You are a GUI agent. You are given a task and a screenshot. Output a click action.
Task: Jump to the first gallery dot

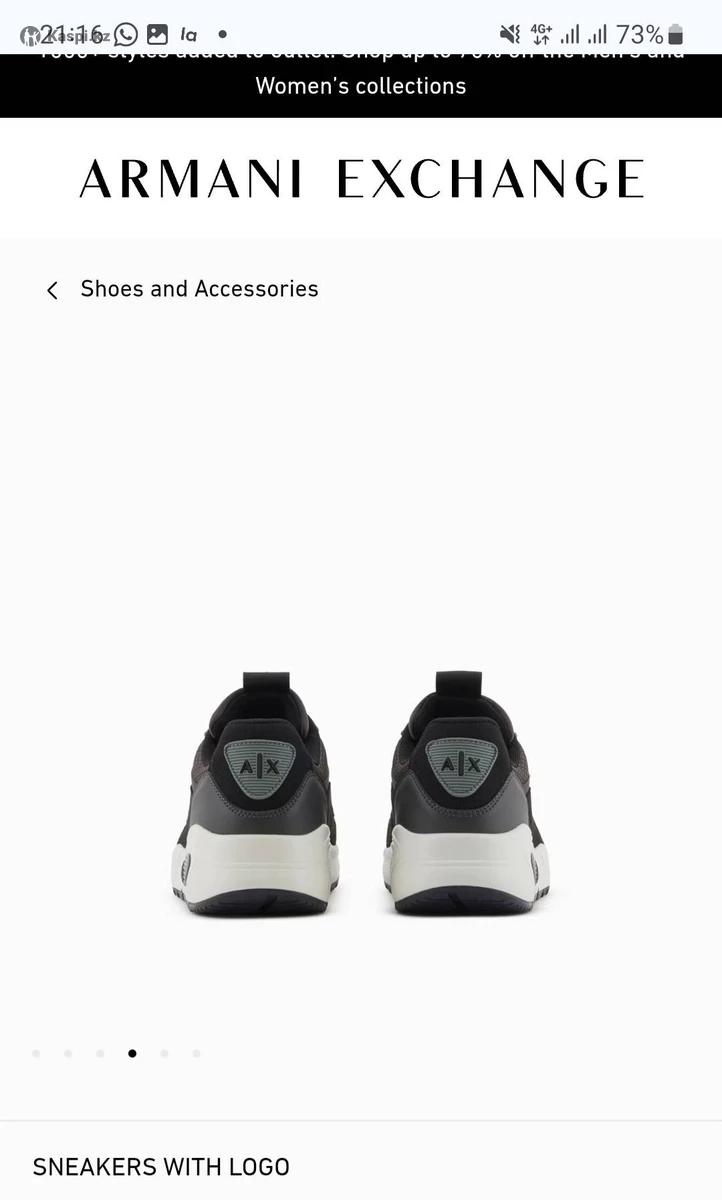tap(36, 1053)
